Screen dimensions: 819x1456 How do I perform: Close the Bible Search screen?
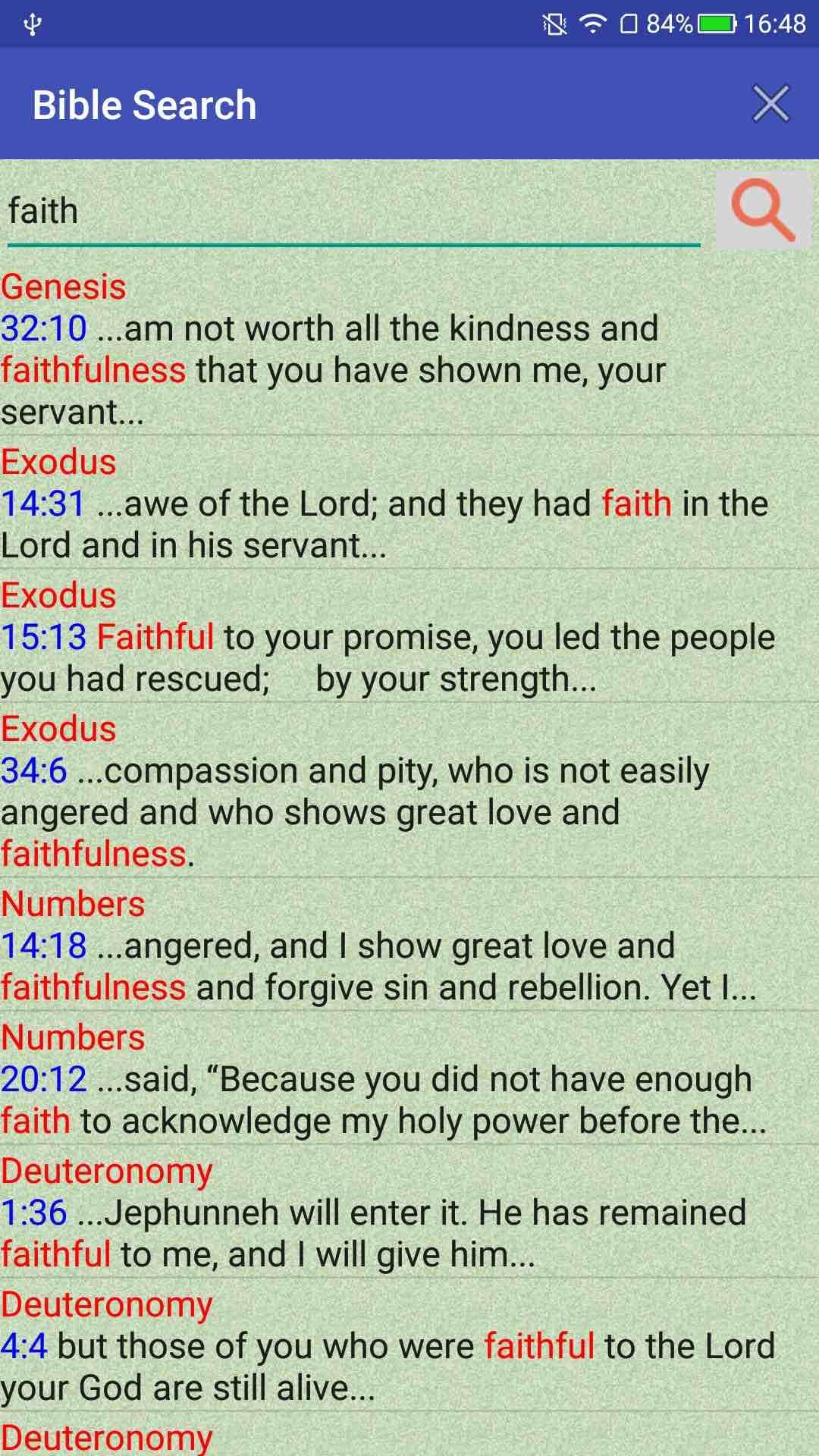pyautogui.click(x=770, y=104)
